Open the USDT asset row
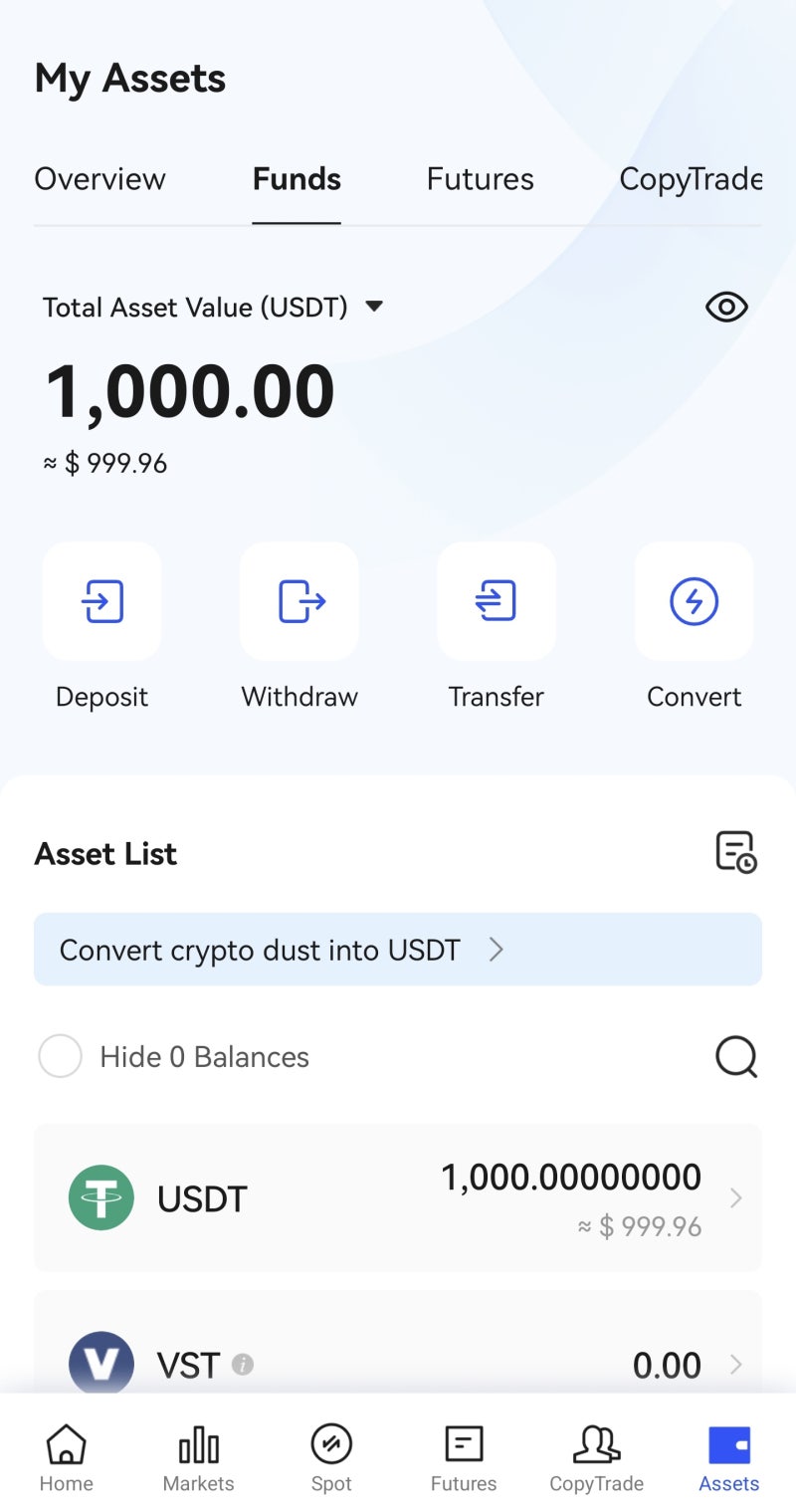Screen dimensions: 796x1512 (398, 1198)
